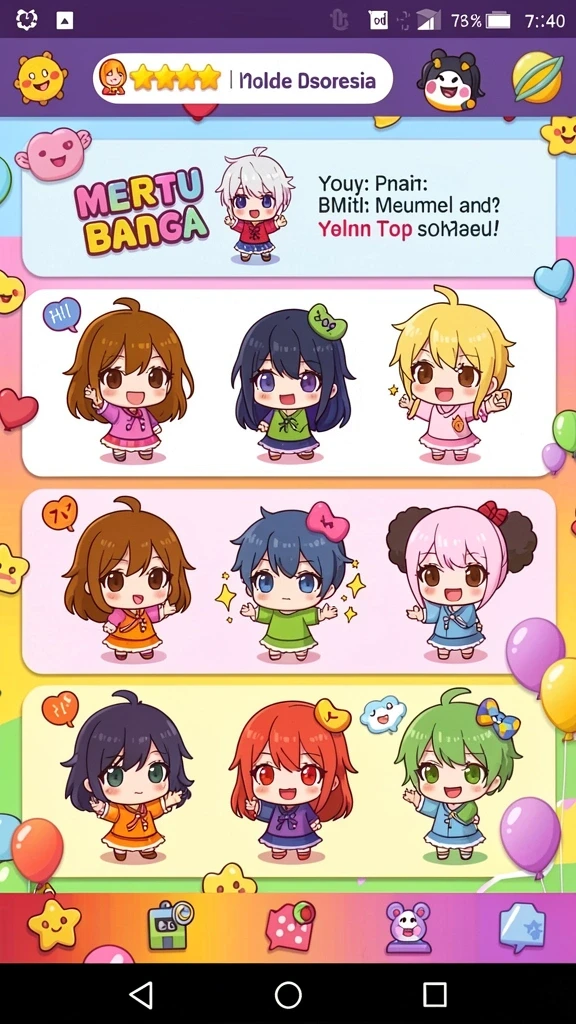Tap the smiling sun icon in the header
576x1024 pixels.
40,79
